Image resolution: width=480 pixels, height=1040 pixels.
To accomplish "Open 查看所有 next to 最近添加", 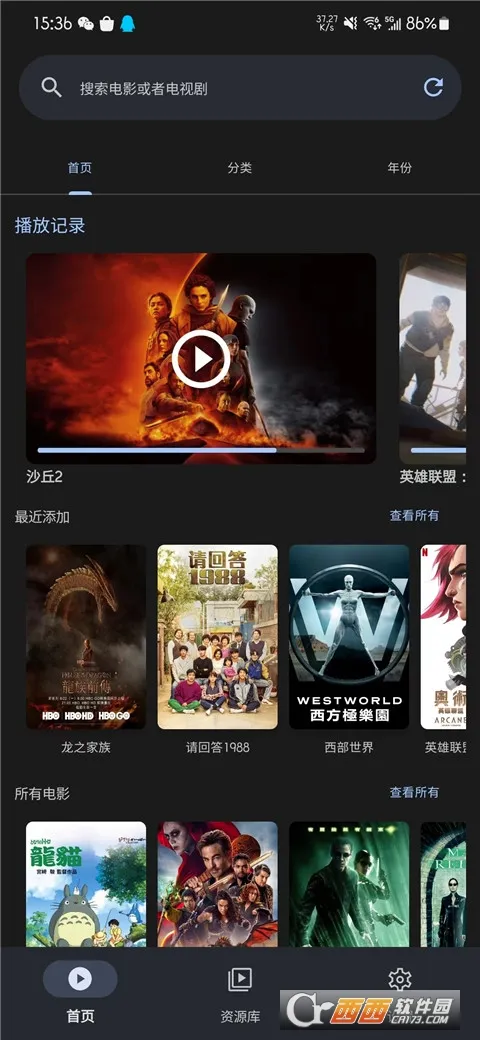I will (414, 515).
